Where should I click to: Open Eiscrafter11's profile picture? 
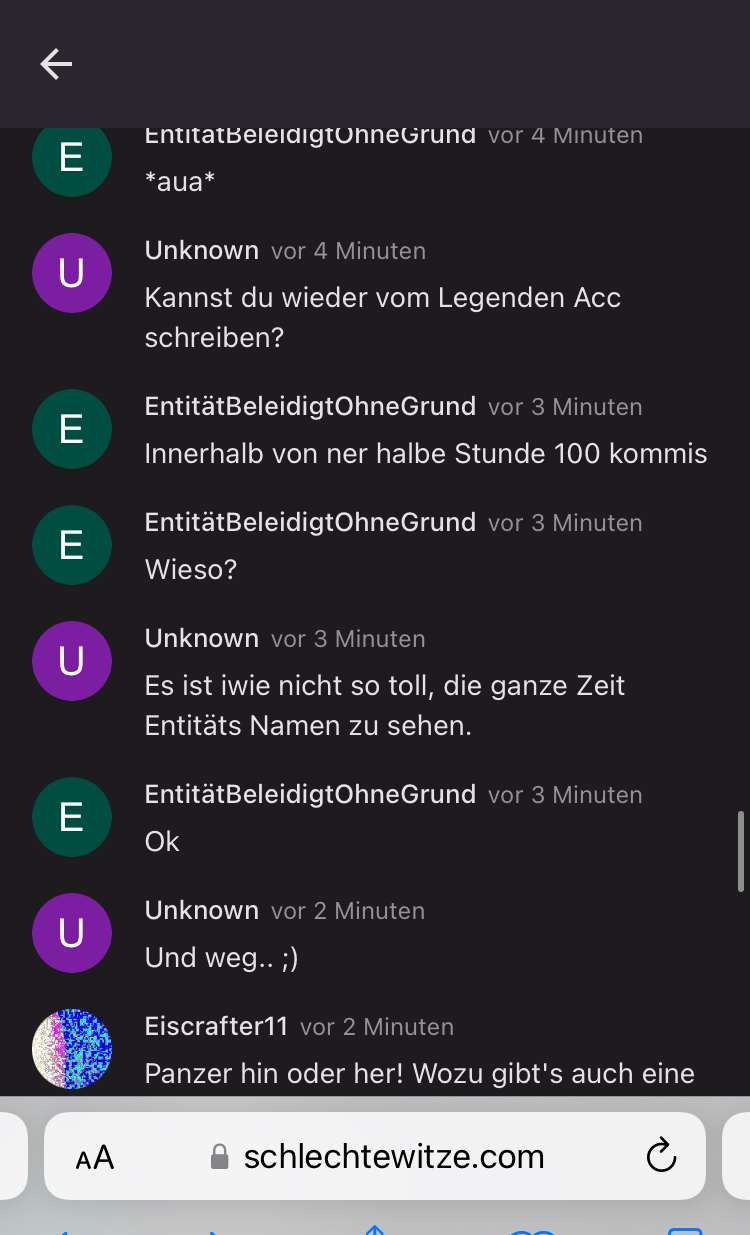72,1049
